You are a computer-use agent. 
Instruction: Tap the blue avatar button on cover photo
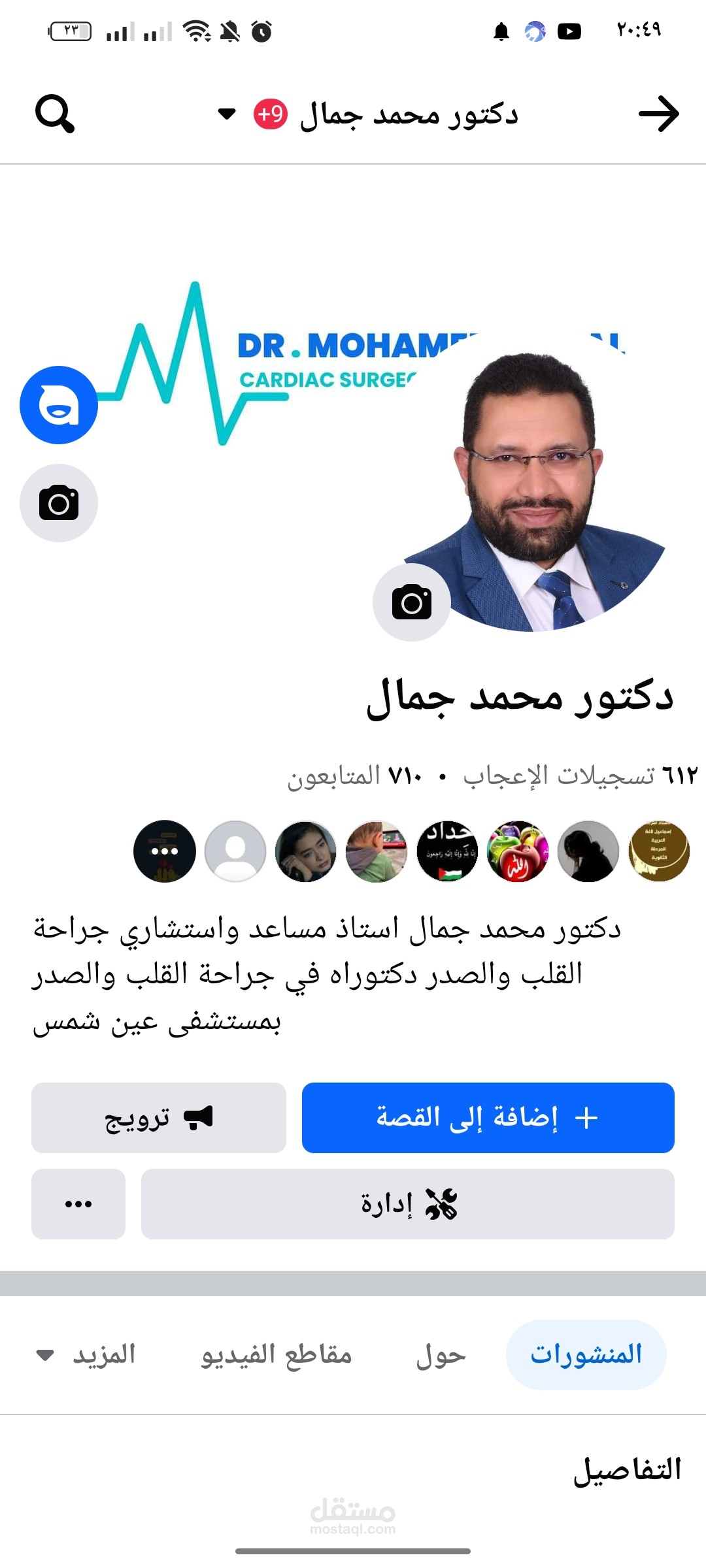(59, 405)
